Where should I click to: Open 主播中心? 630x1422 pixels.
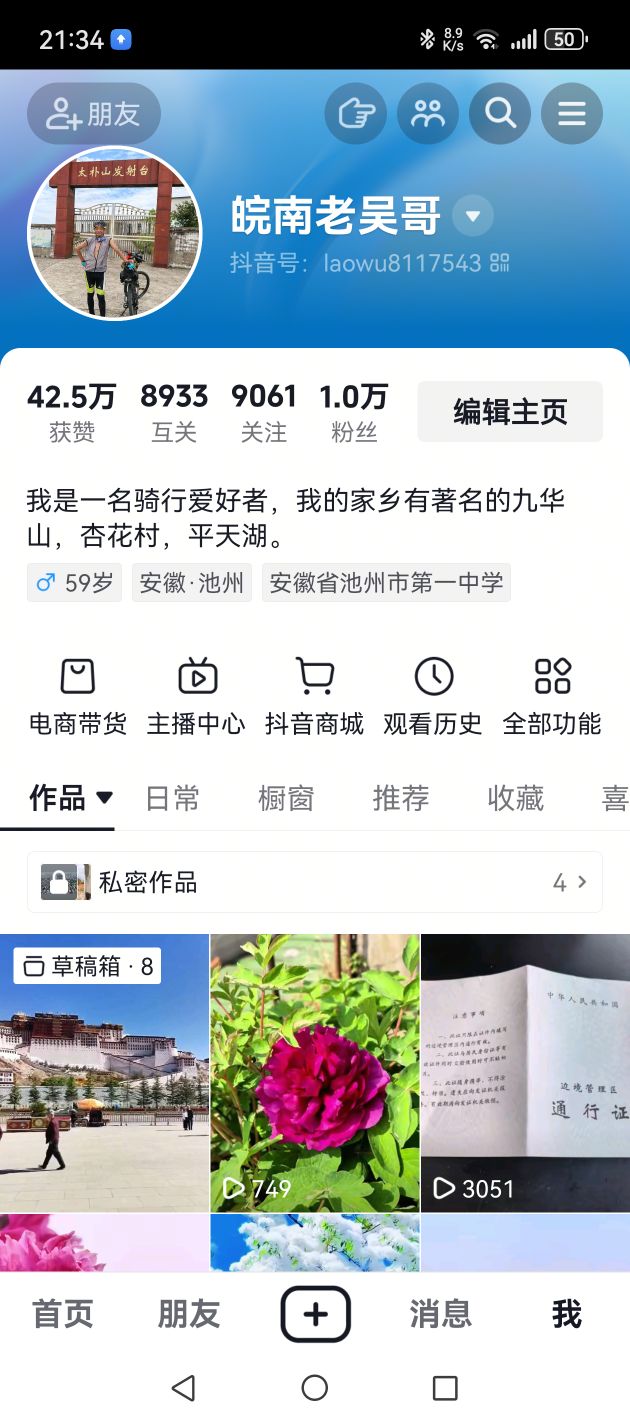(x=196, y=697)
